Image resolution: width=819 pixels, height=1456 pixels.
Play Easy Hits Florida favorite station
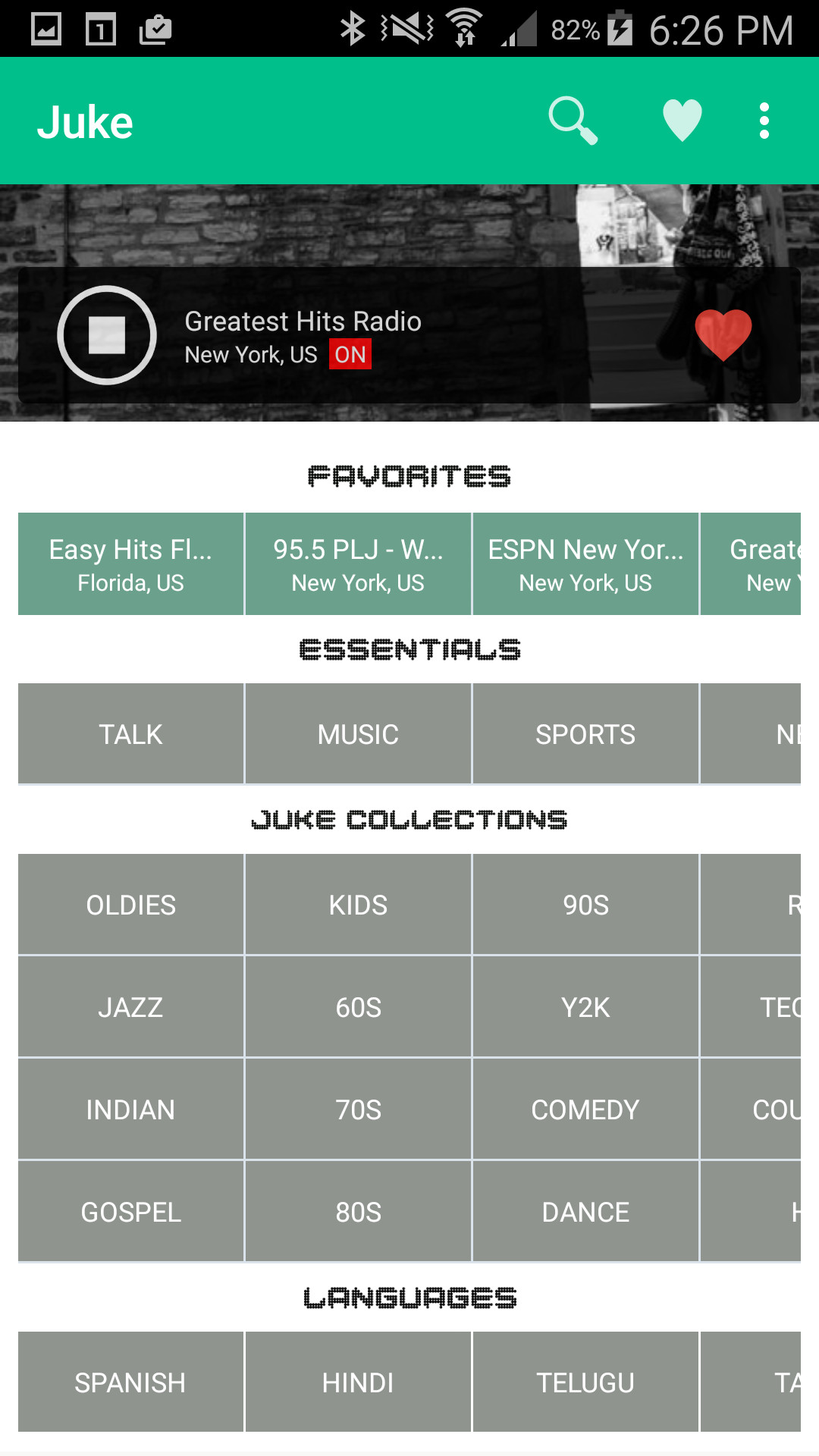click(x=130, y=564)
